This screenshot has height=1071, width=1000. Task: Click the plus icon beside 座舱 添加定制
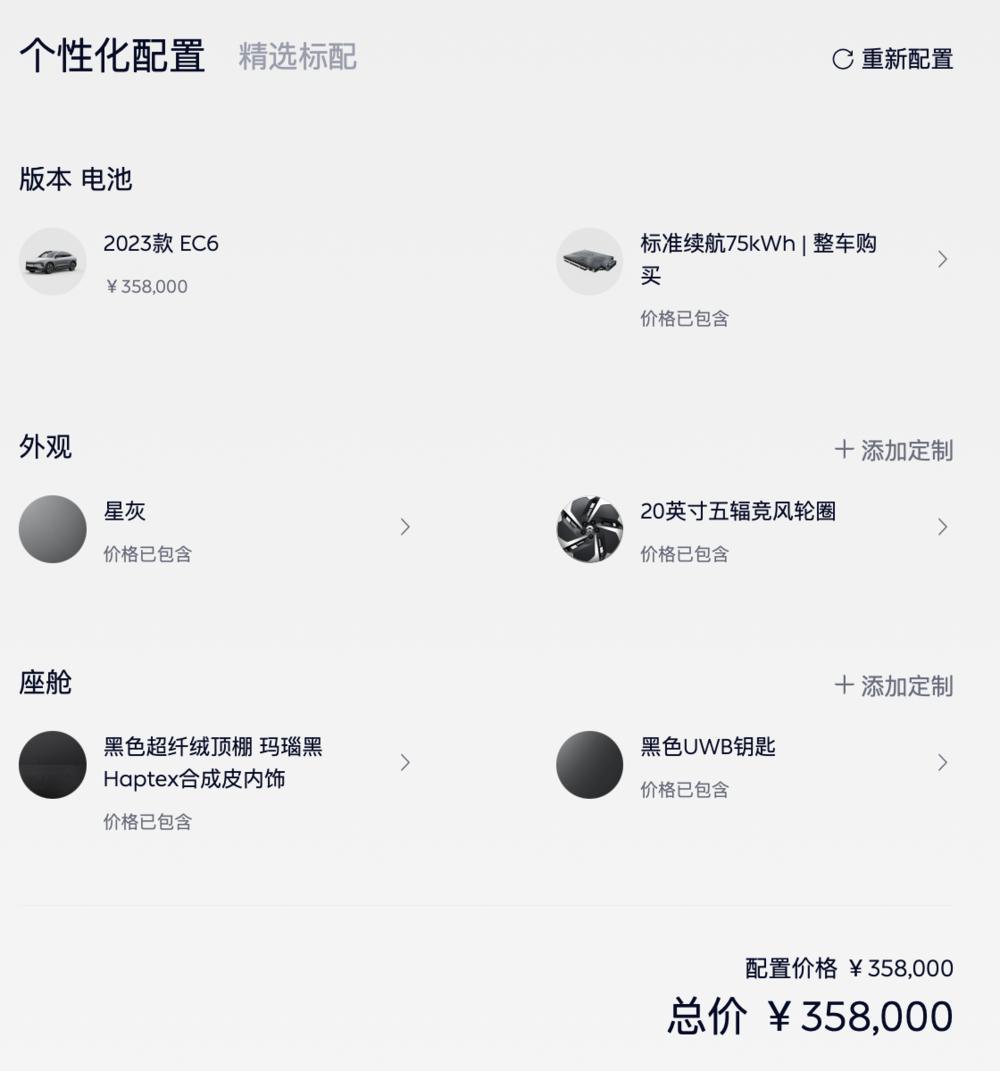coord(842,687)
